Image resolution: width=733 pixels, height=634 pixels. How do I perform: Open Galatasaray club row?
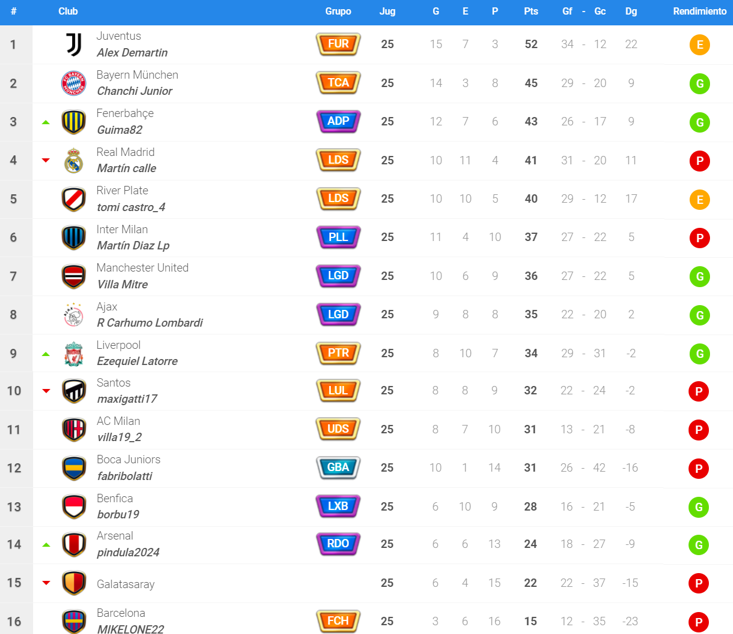click(125, 584)
